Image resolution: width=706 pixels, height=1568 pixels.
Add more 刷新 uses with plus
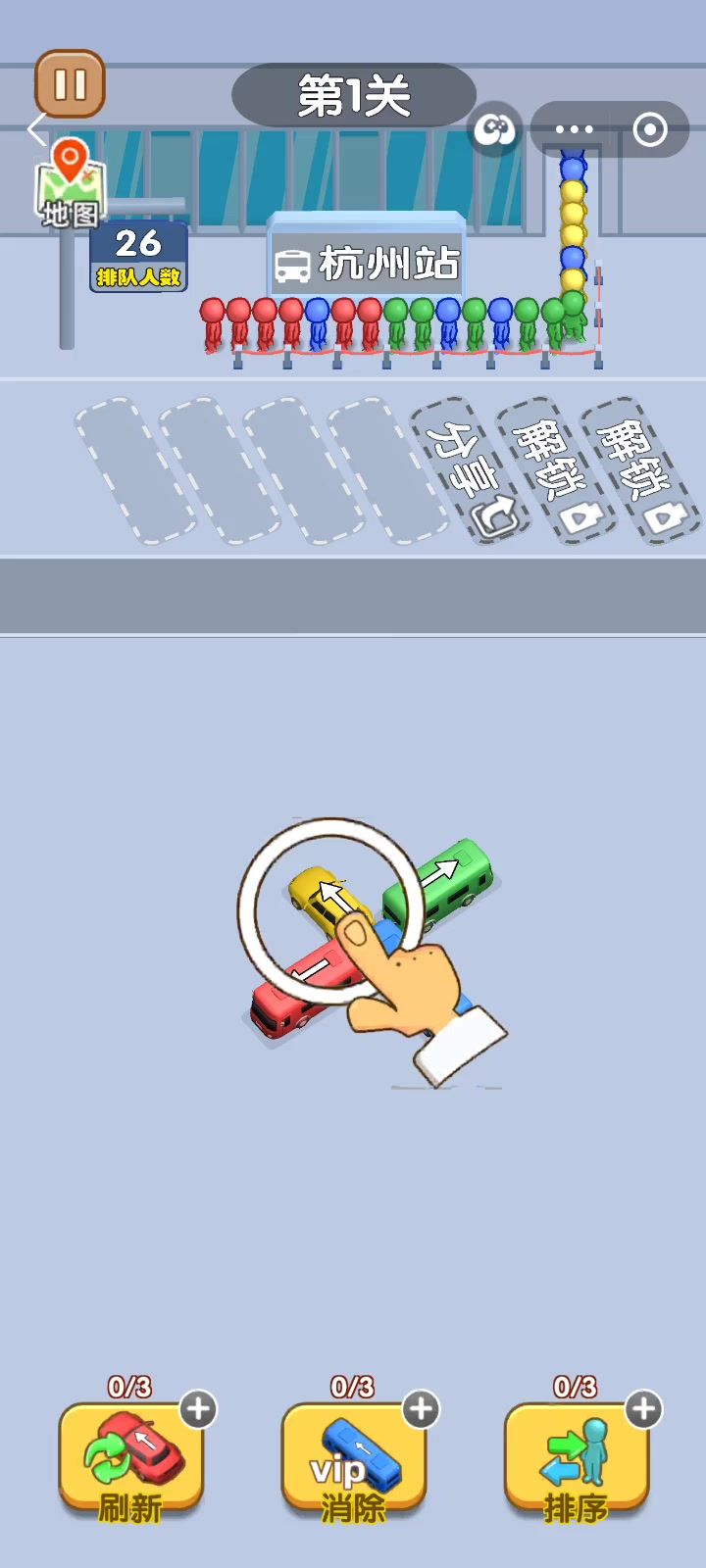[198, 1409]
